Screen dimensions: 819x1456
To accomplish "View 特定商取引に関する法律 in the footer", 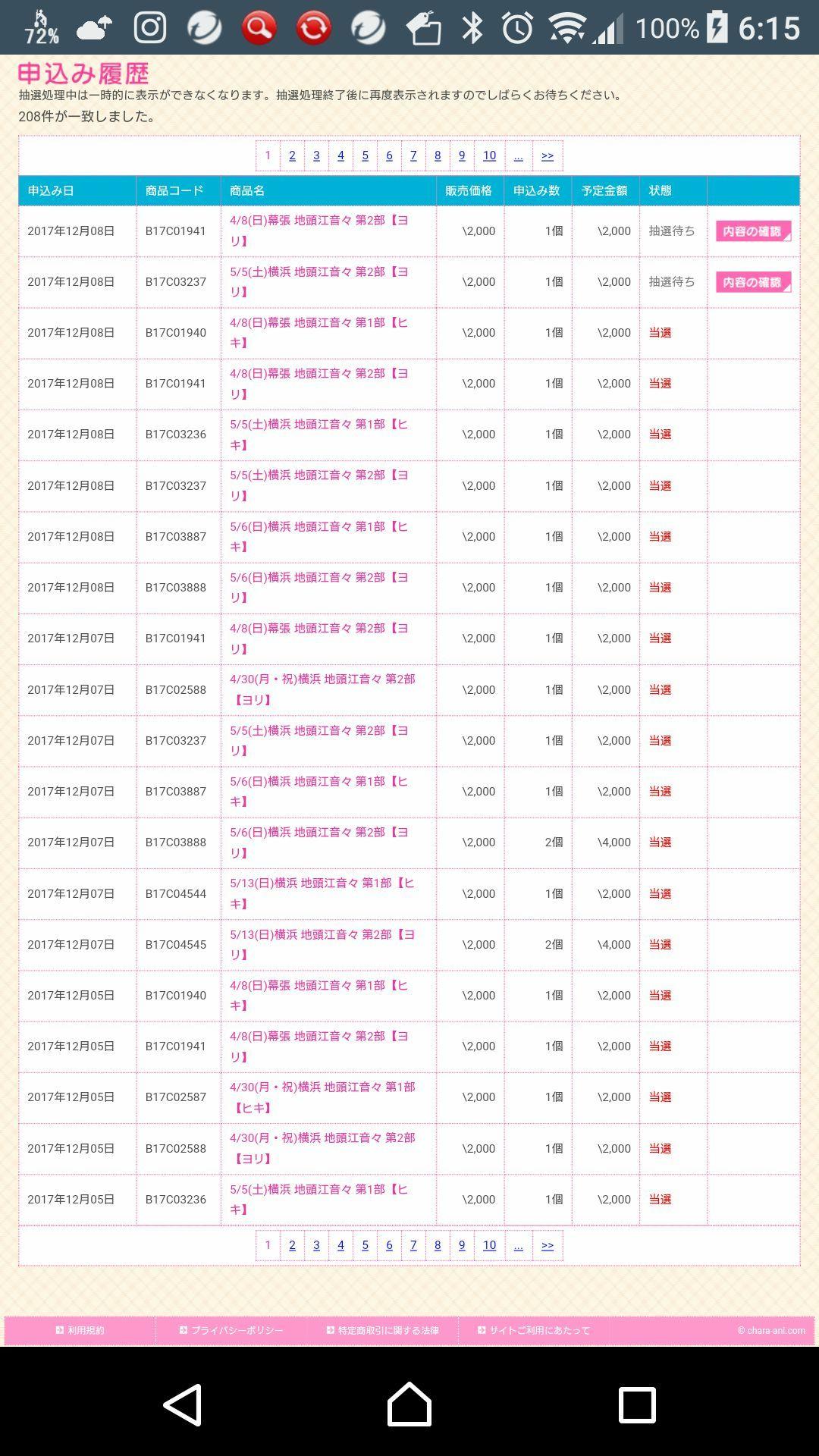I will click(383, 1330).
